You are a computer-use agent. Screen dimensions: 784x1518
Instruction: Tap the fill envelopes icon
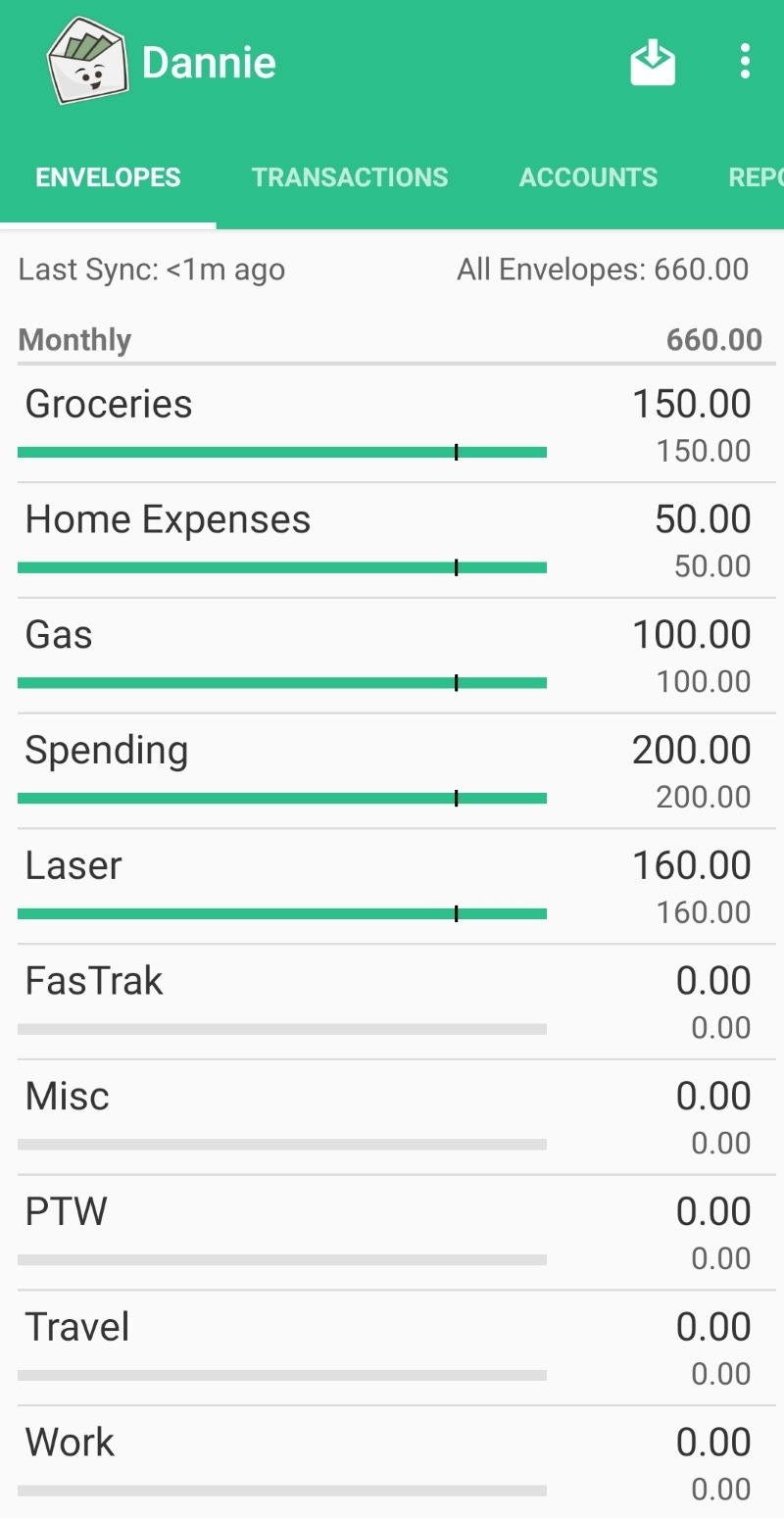pos(652,63)
